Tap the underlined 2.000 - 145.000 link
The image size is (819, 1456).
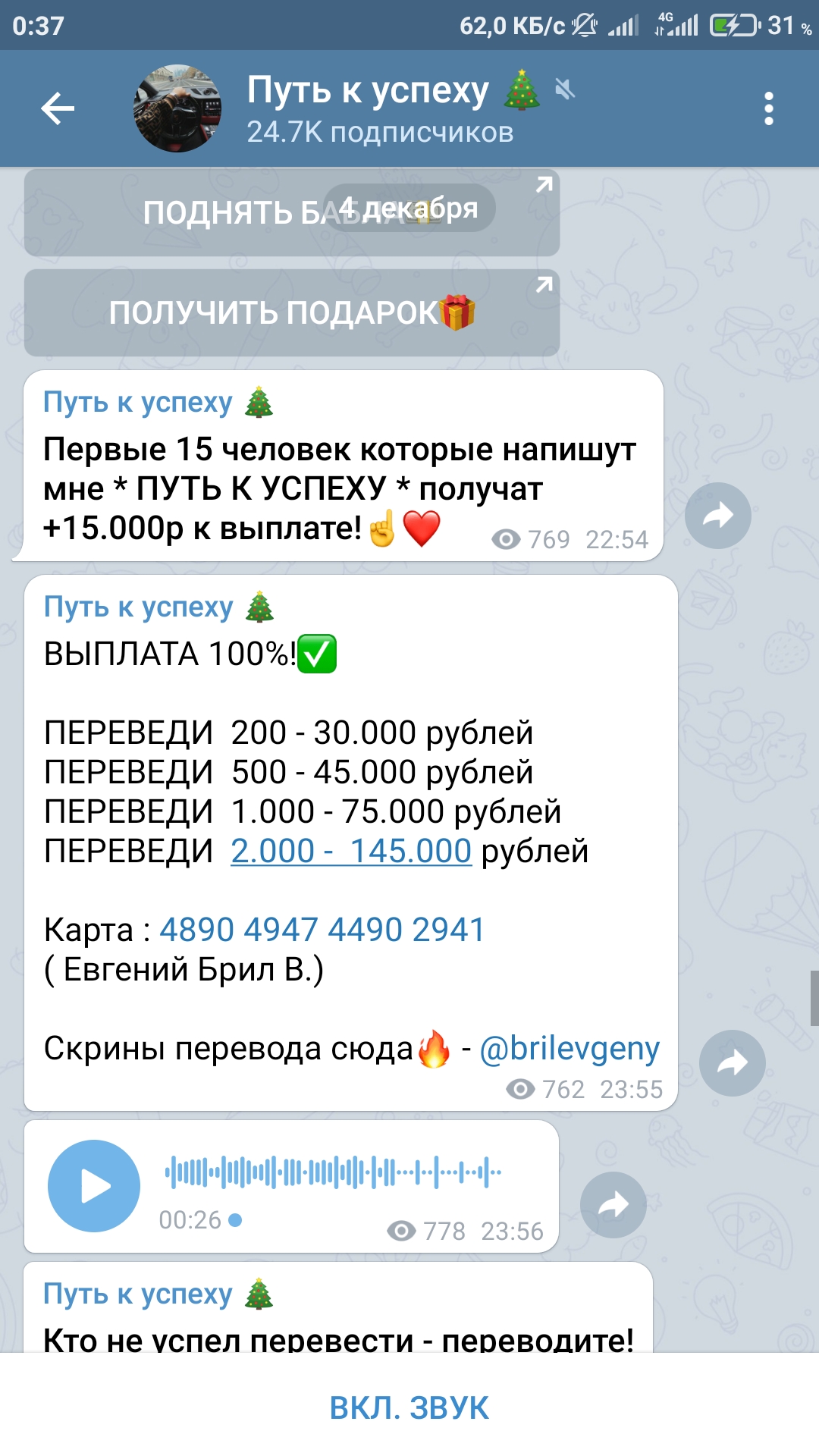click(x=351, y=851)
